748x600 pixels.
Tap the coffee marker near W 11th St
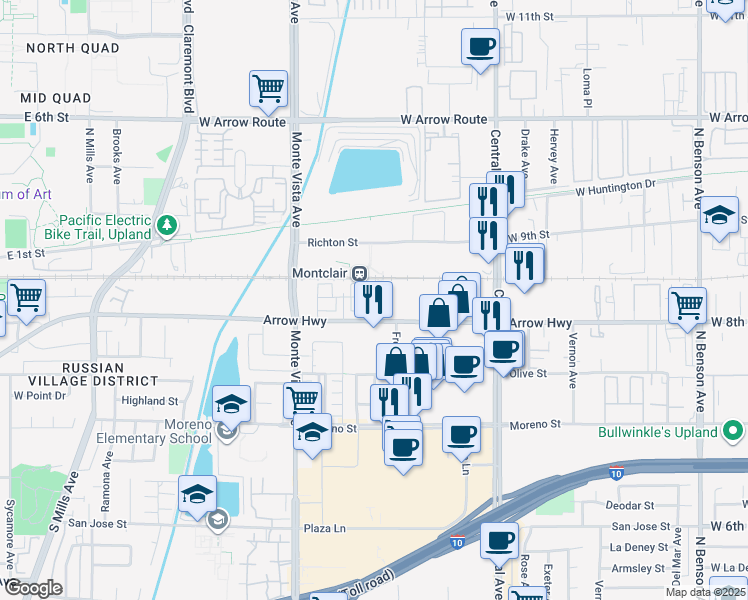pyautogui.click(x=480, y=46)
